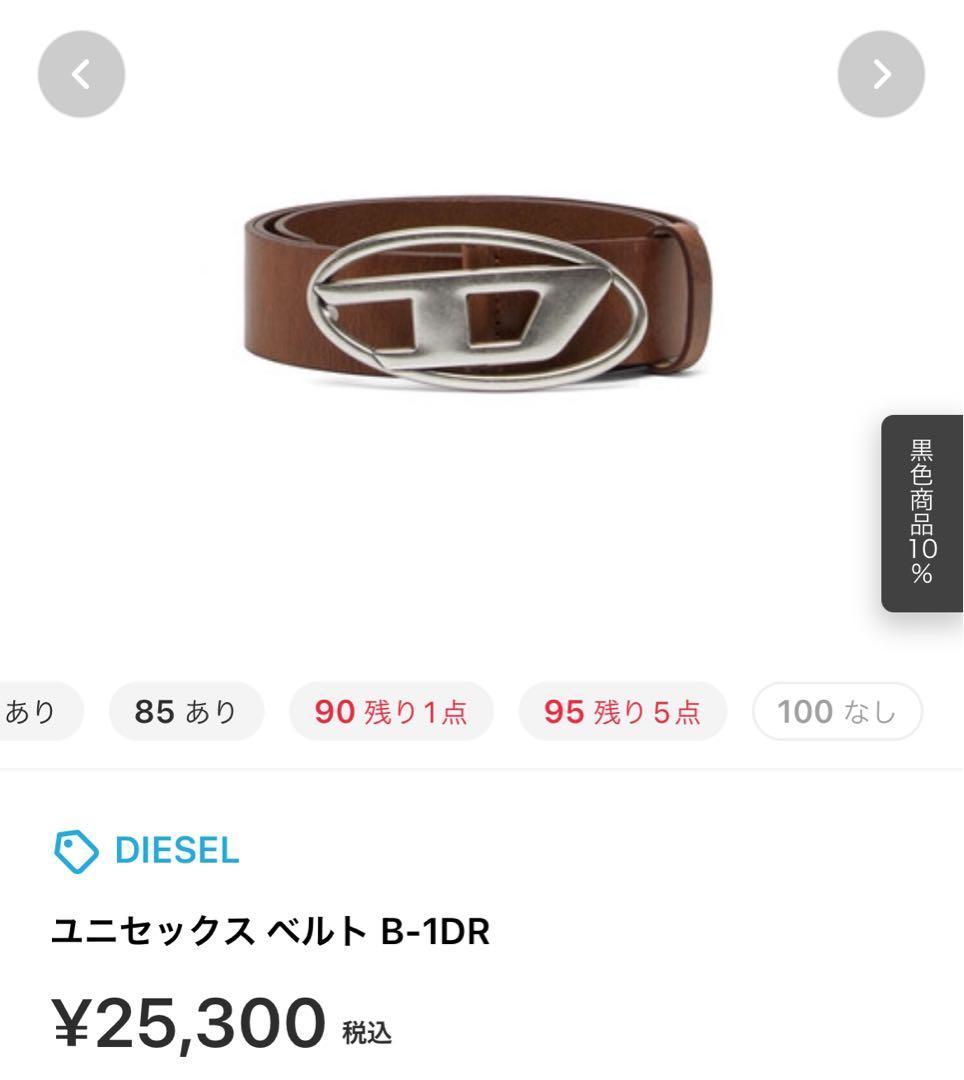Select the size 85 あり chip
This screenshot has height=1080, width=964.
pos(185,711)
